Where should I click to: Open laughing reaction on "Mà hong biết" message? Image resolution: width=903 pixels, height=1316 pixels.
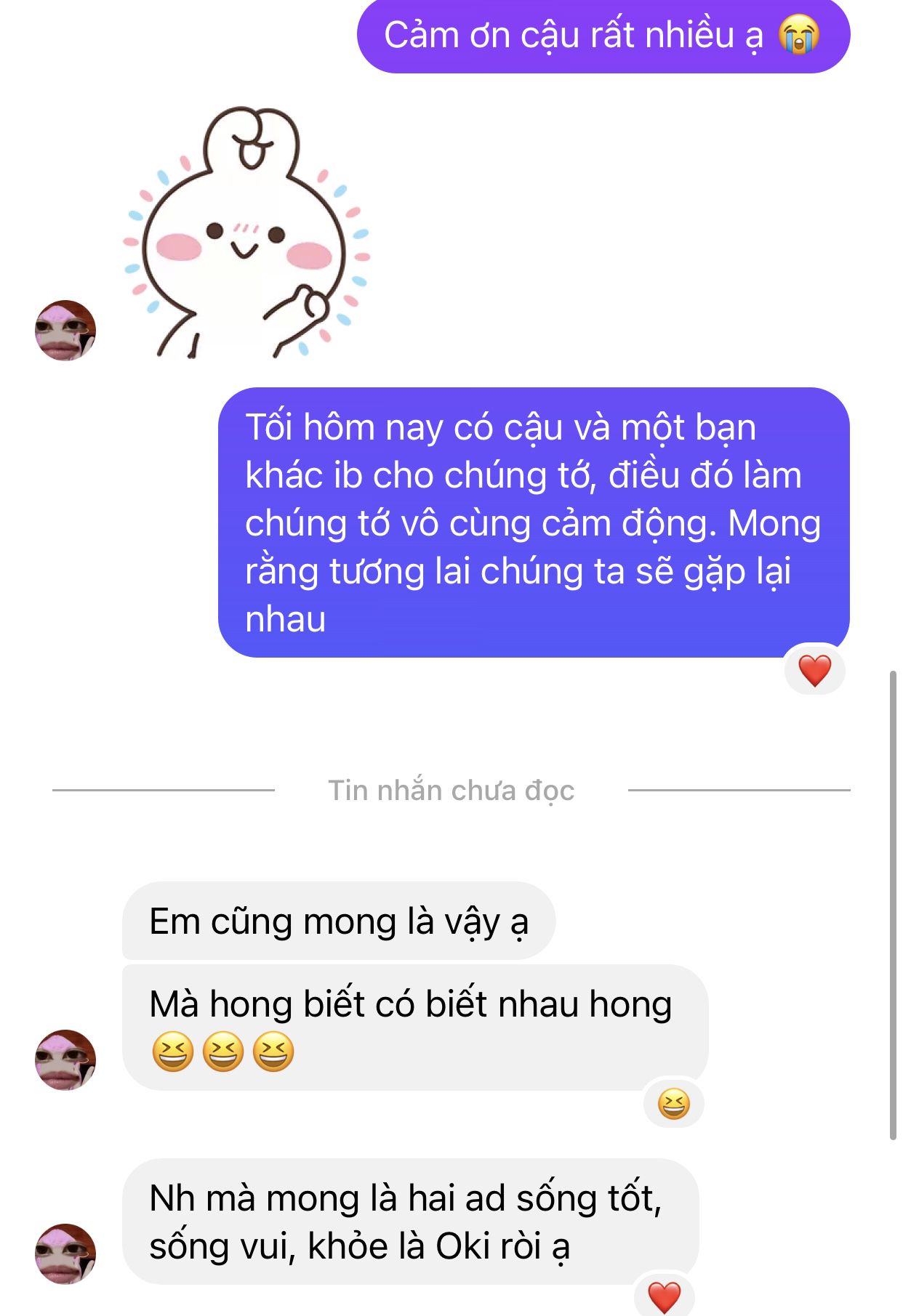coord(674,1105)
